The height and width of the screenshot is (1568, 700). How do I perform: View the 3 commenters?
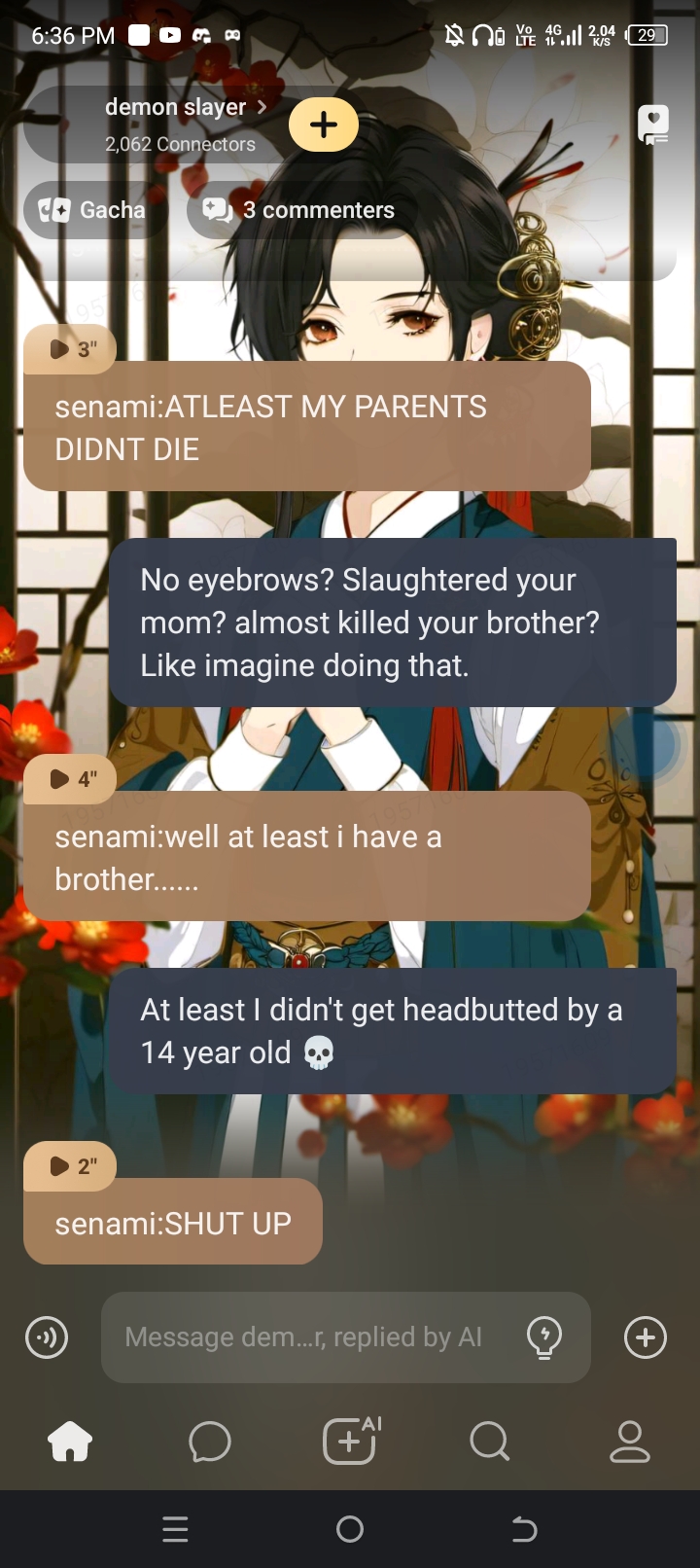click(x=299, y=210)
